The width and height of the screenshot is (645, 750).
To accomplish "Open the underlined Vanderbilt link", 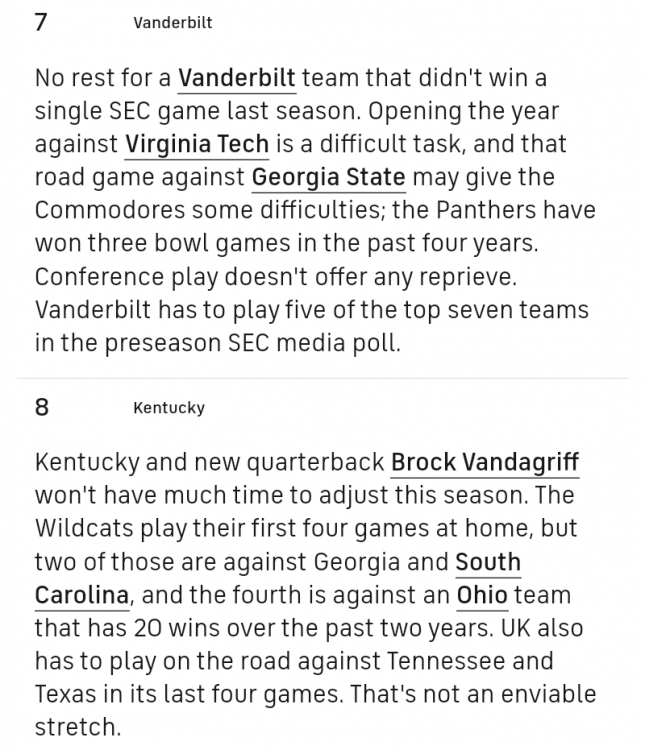I will 237,78.
